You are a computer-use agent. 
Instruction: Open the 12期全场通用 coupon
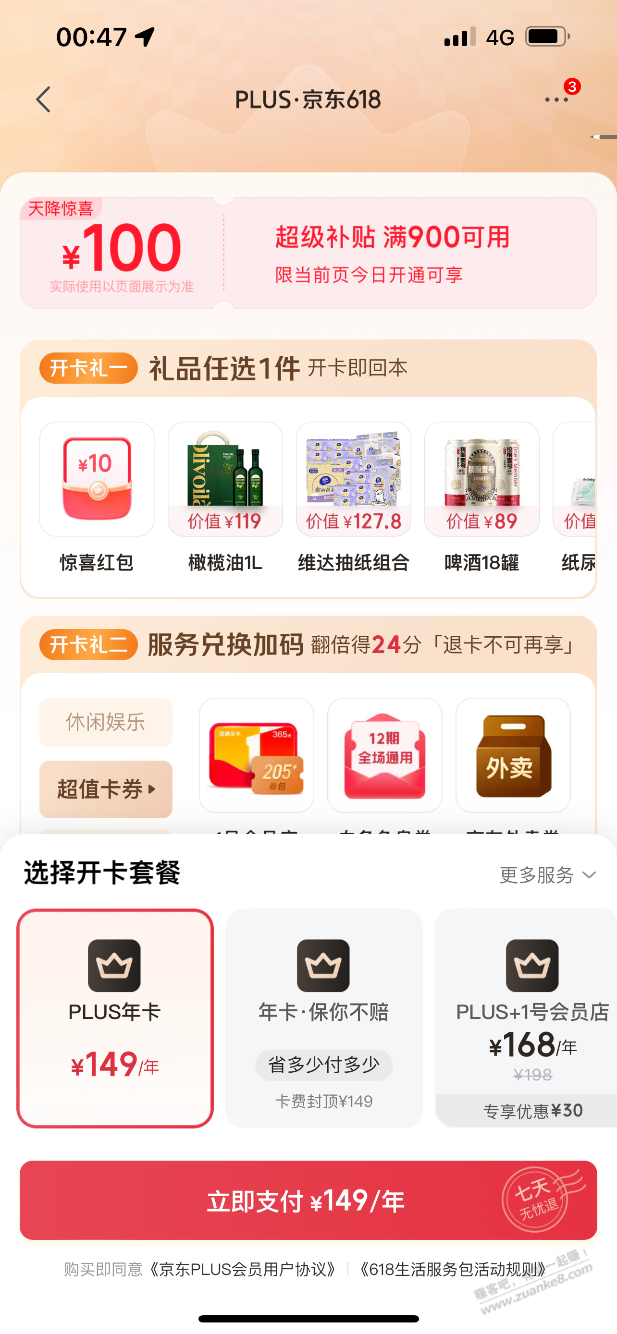tap(385, 755)
